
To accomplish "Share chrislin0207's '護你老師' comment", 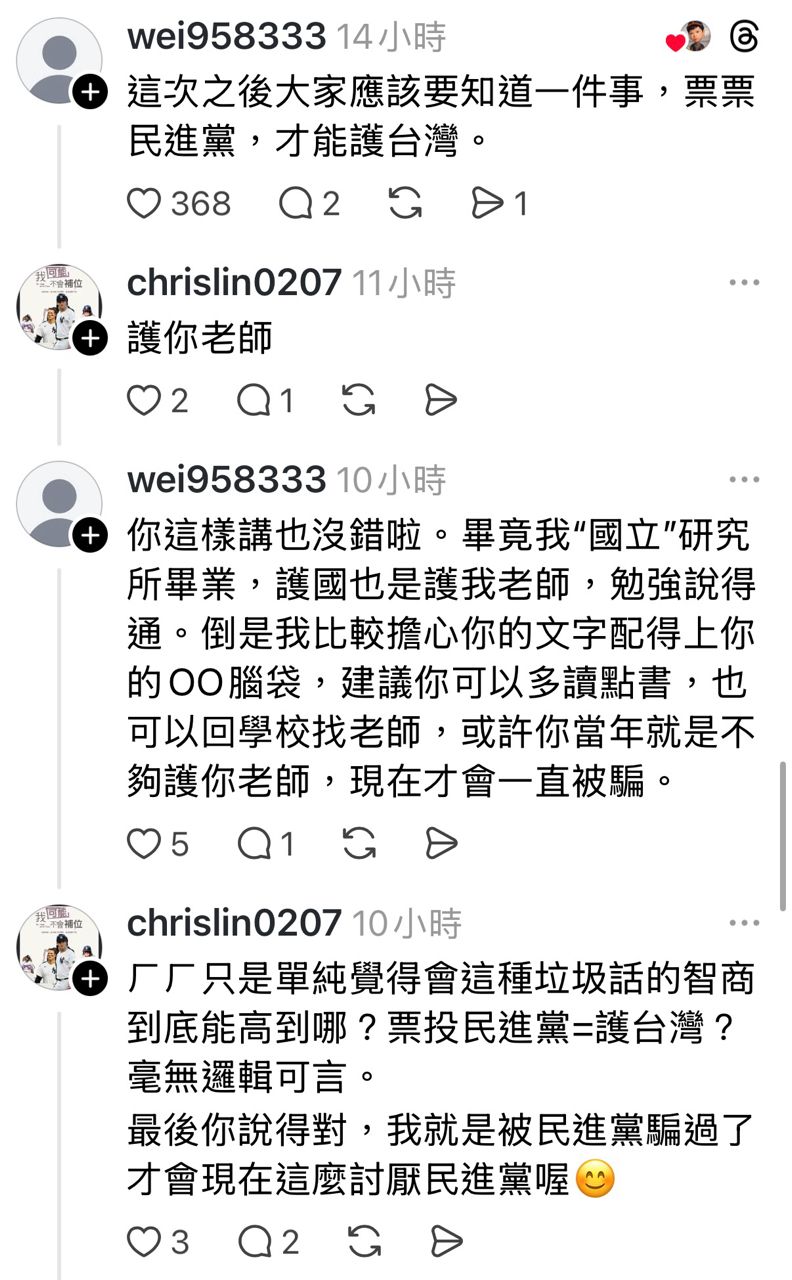I will [441, 401].
